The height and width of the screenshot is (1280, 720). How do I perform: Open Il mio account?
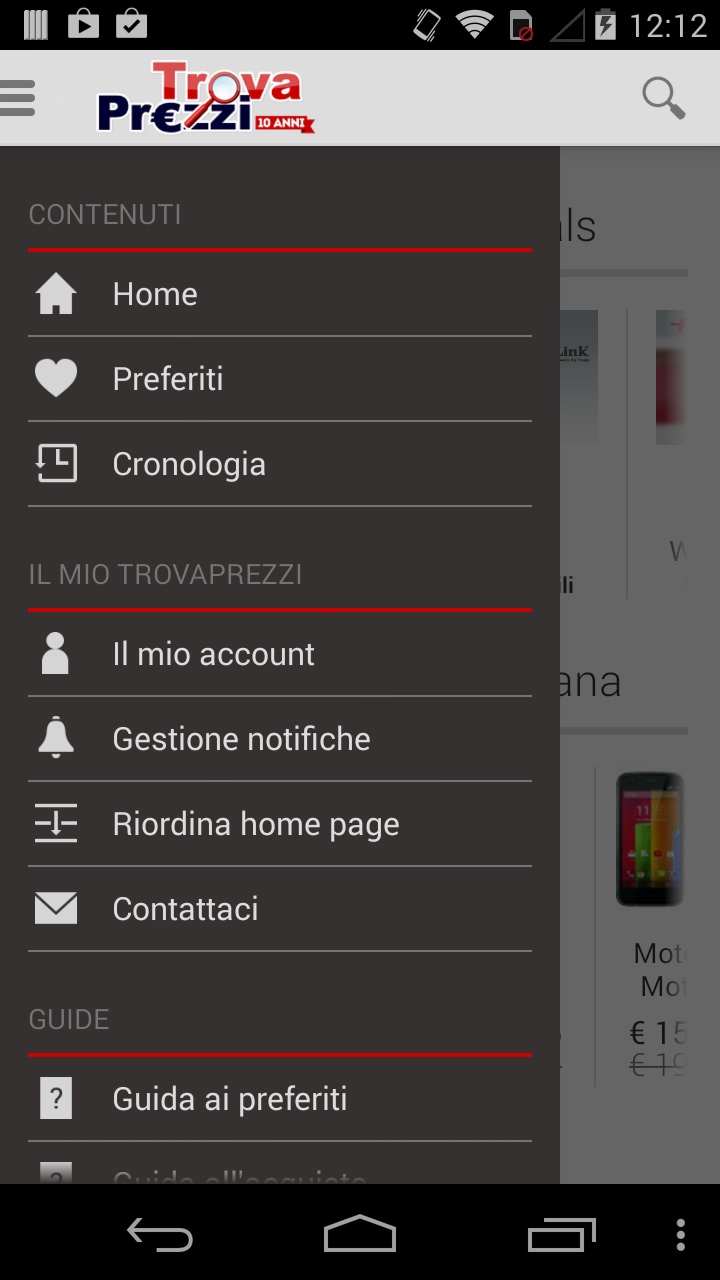[280, 654]
